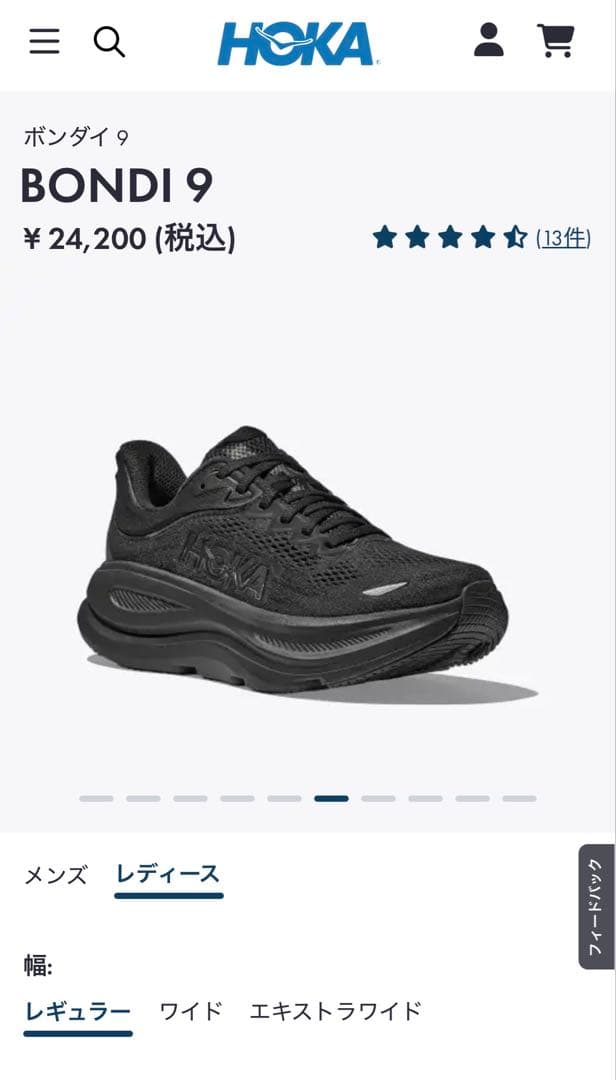Go to HOKA home via logo

click(297, 44)
